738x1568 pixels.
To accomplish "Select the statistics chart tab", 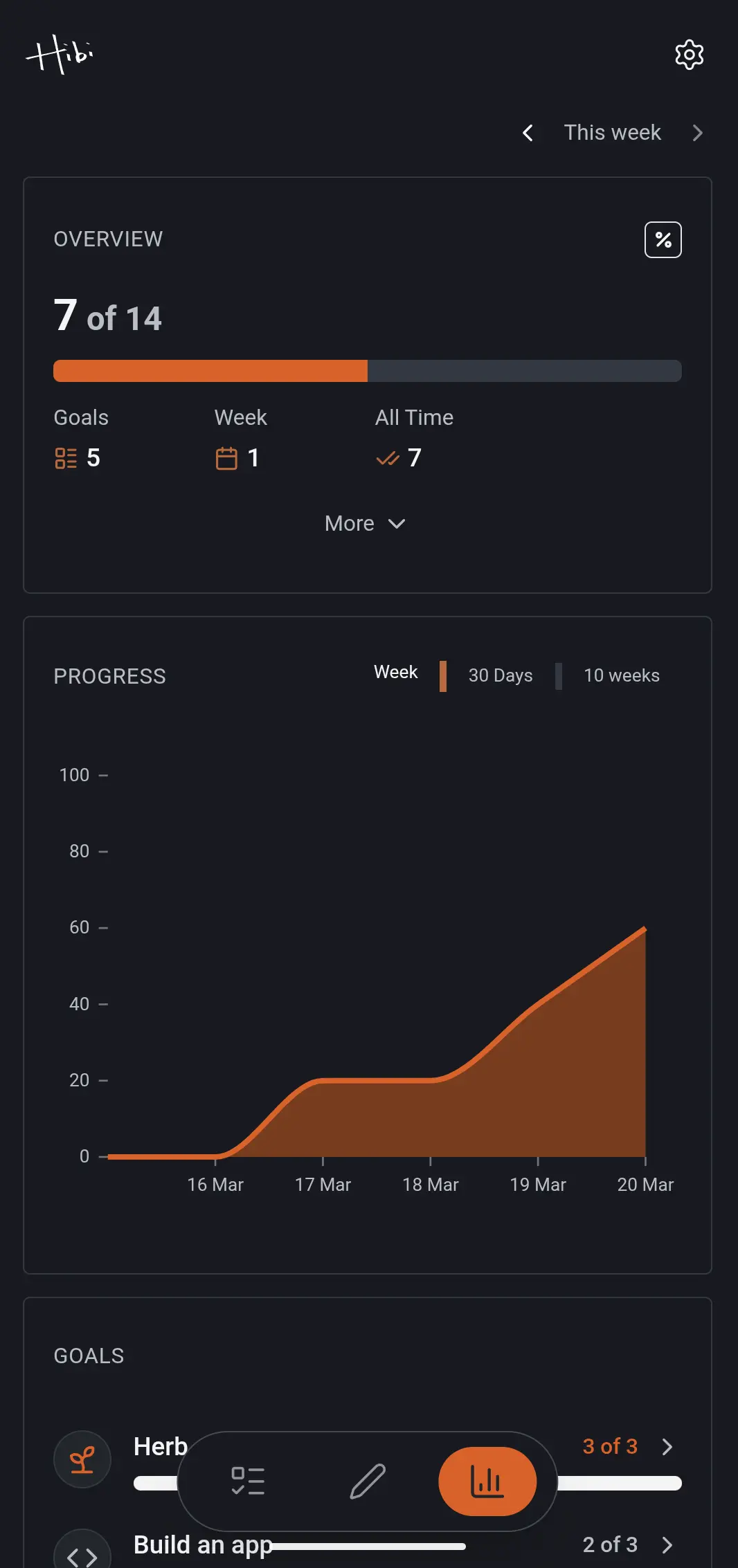I will pyautogui.click(x=487, y=1482).
